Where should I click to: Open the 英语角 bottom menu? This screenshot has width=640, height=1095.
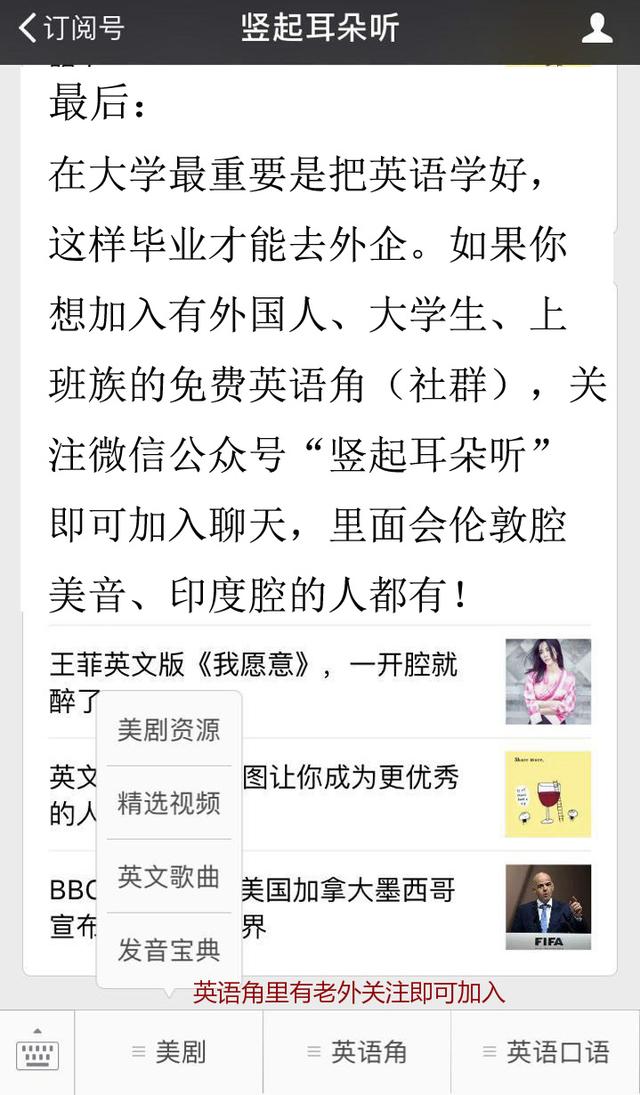click(x=357, y=1052)
